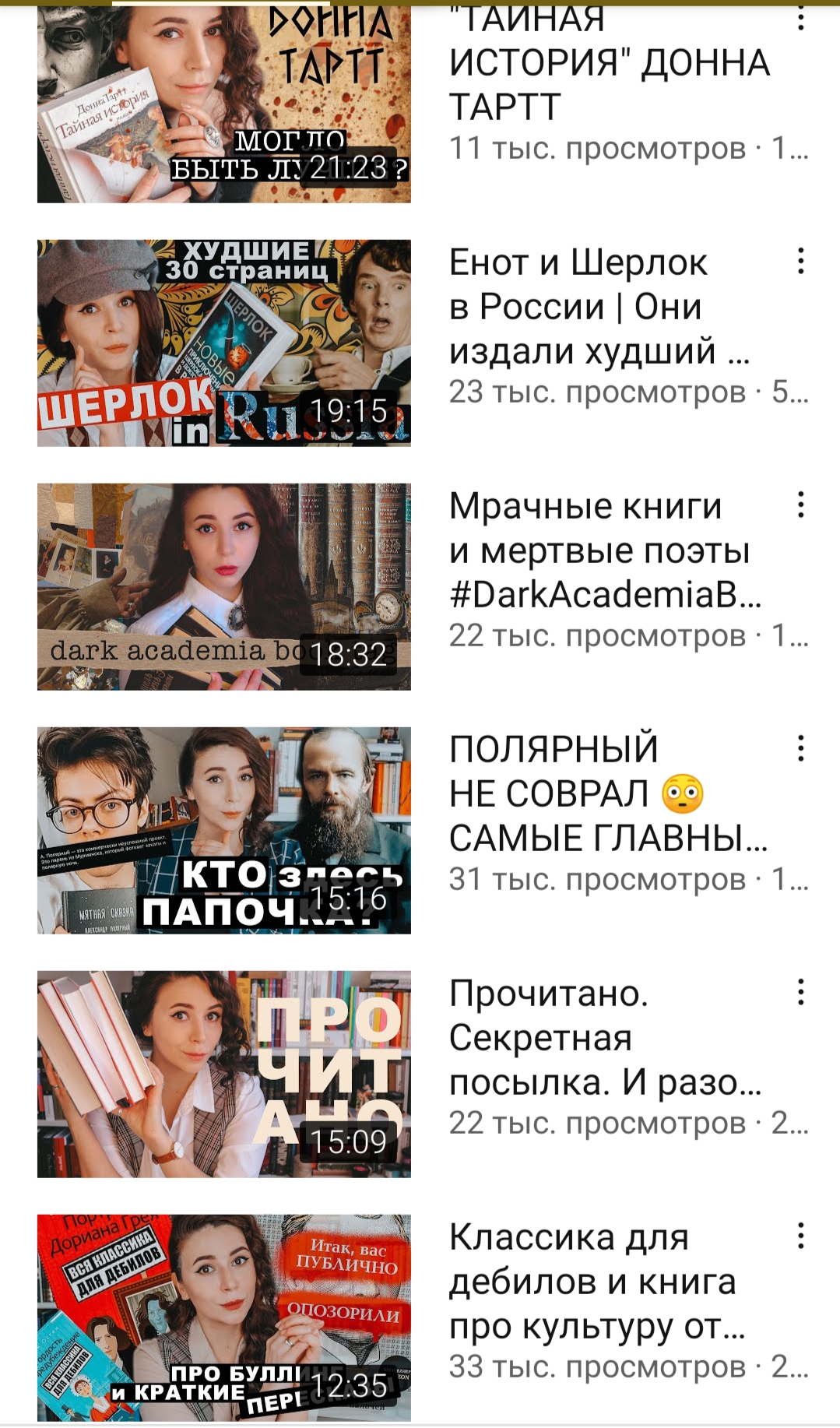Screen dimensions: 840x1428
Task: Open three-dot menu for "Мрачные книги" video
Action: point(800,505)
